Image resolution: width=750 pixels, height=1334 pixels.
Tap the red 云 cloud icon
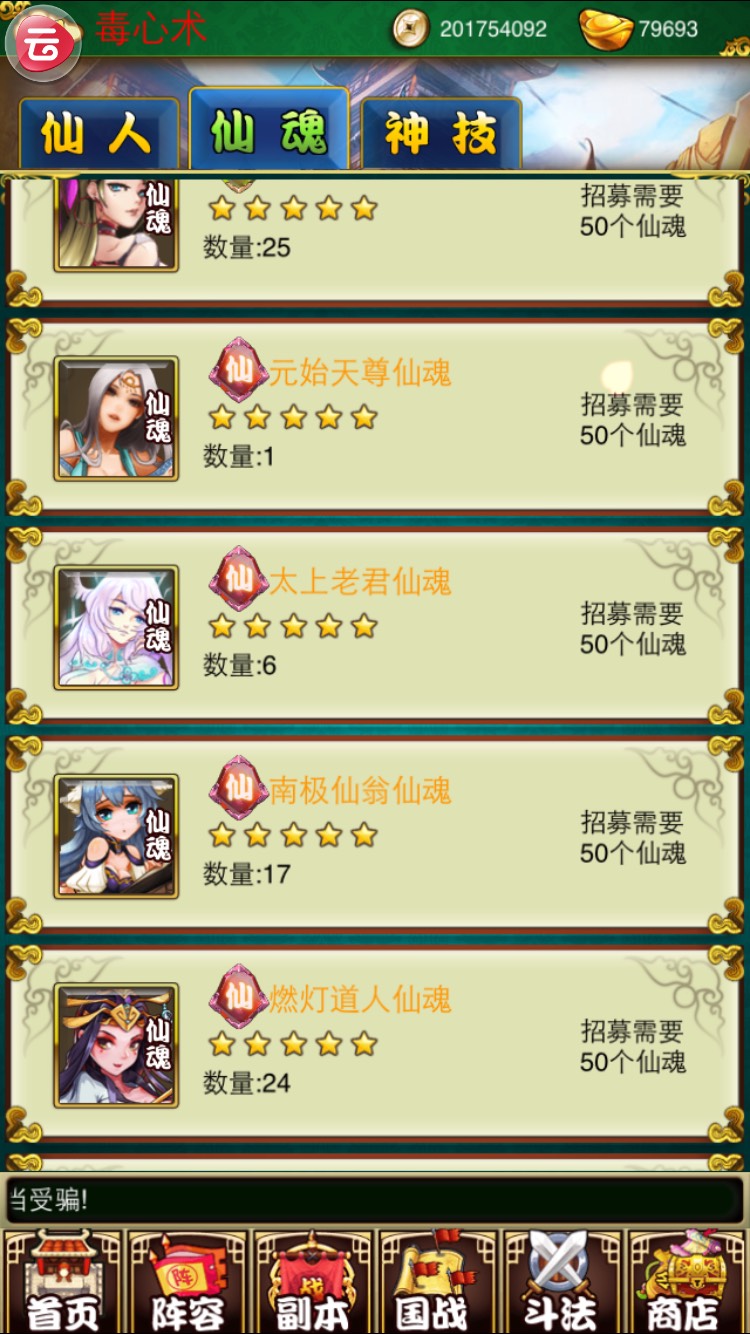(x=42, y=43)
